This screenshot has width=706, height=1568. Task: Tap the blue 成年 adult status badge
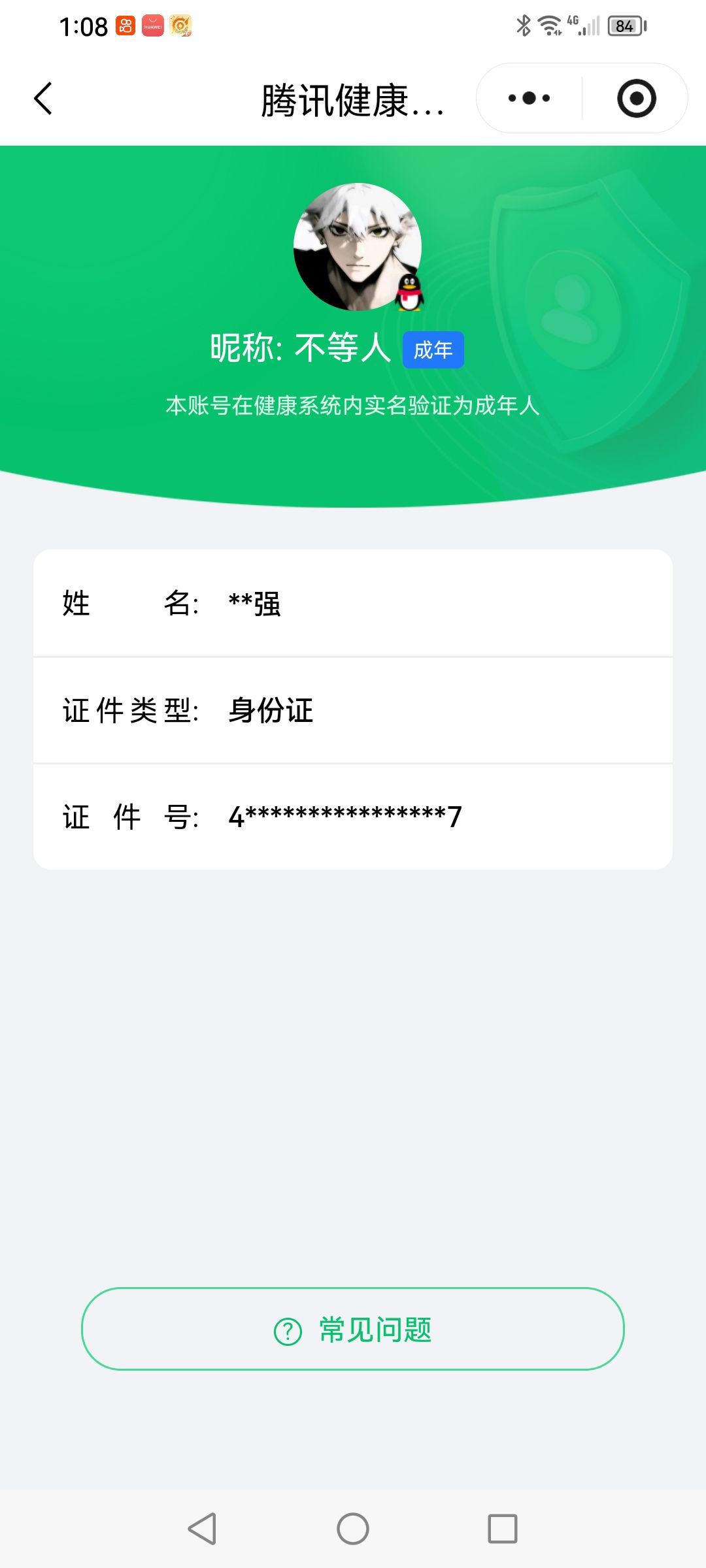coord(433,350)
